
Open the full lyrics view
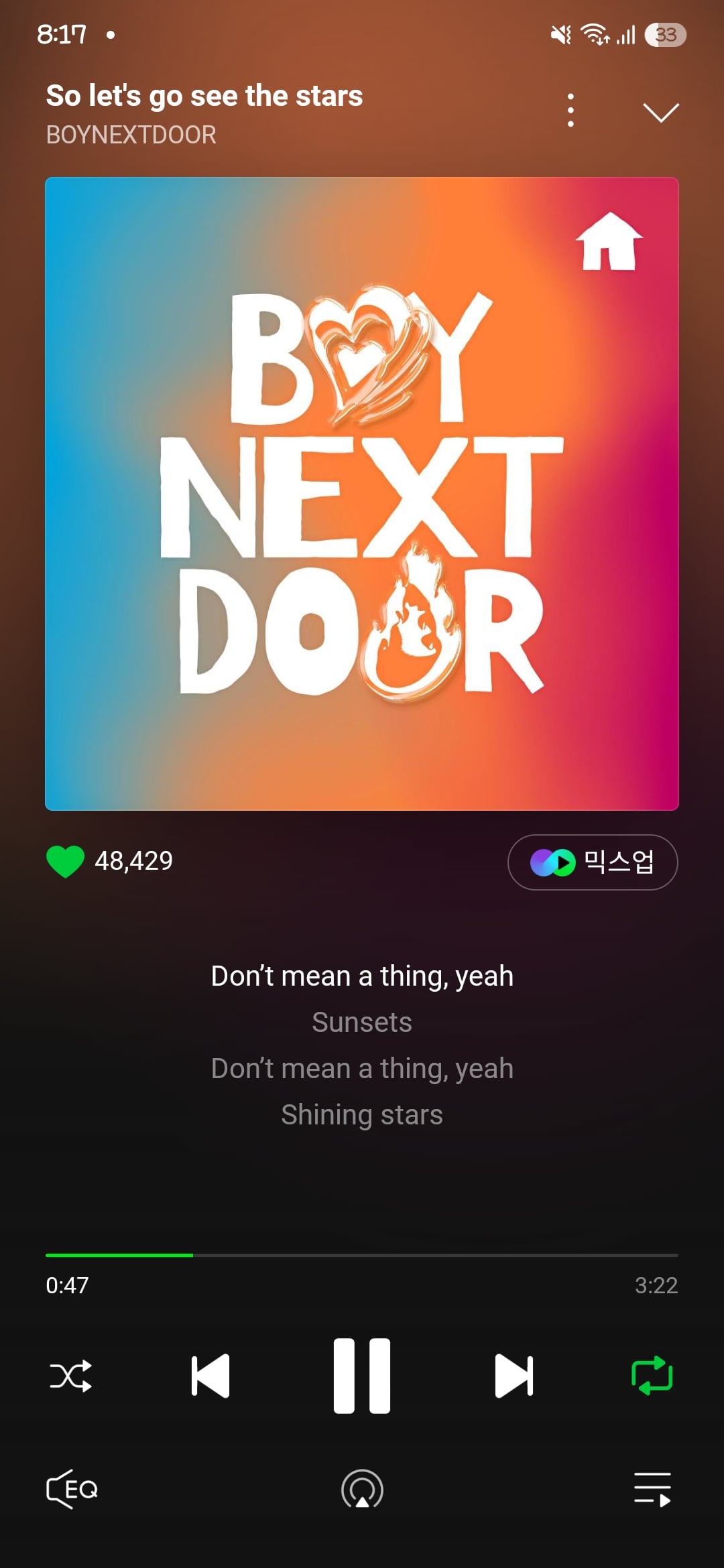click(362, 1045)
